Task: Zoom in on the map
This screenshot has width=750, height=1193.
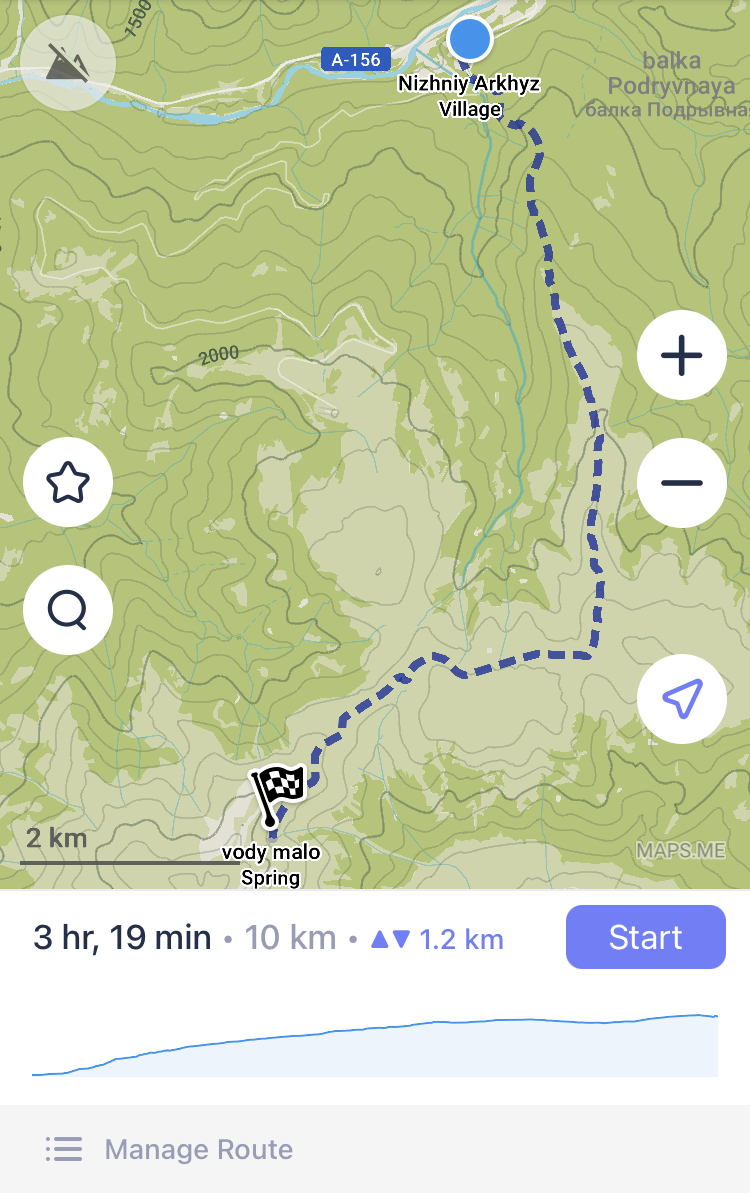Action: pos(682,355)
